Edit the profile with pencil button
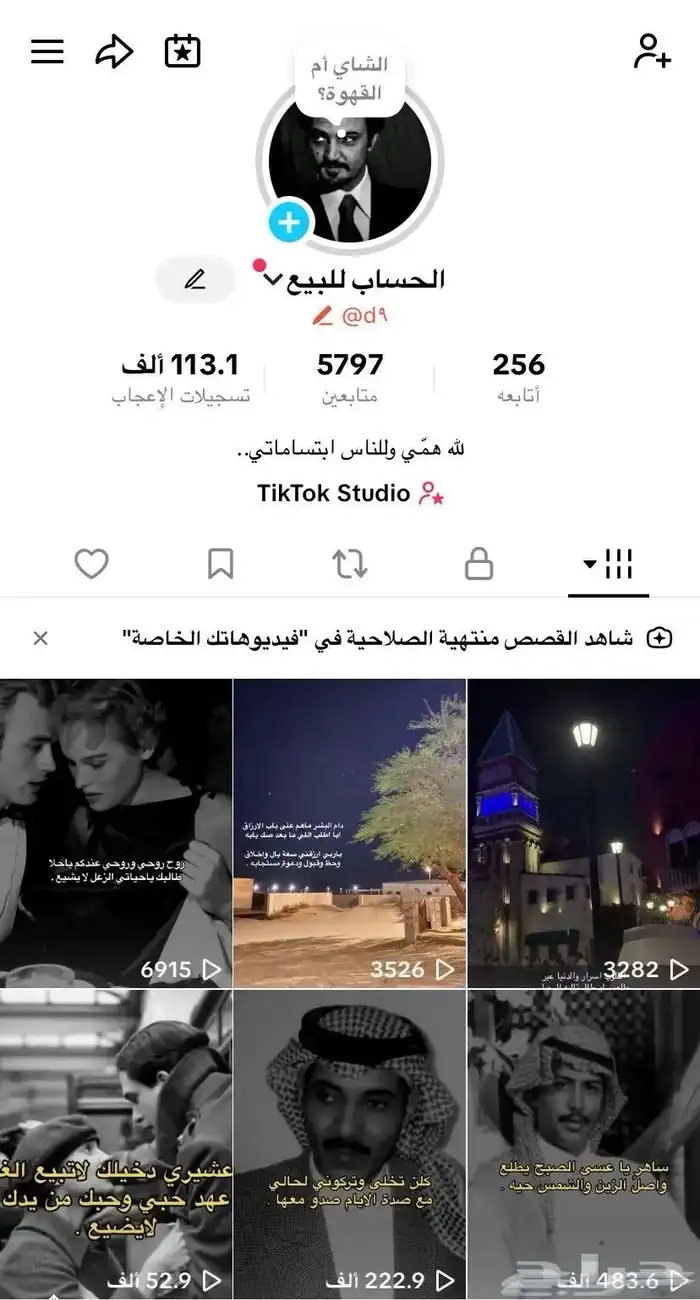 pyautogui.click(x=195, y=281)
